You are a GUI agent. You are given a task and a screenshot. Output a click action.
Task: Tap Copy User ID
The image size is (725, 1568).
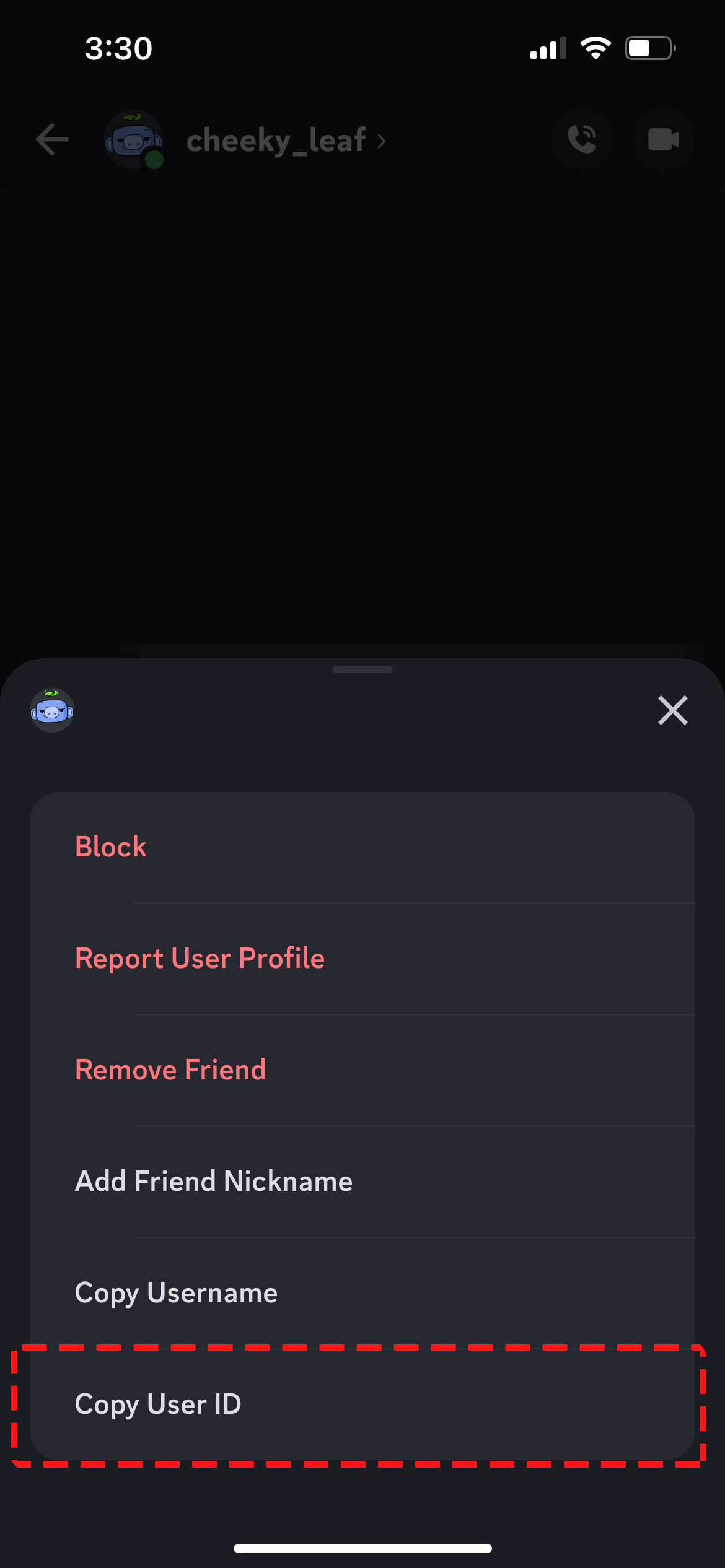tap(362, 1405)
